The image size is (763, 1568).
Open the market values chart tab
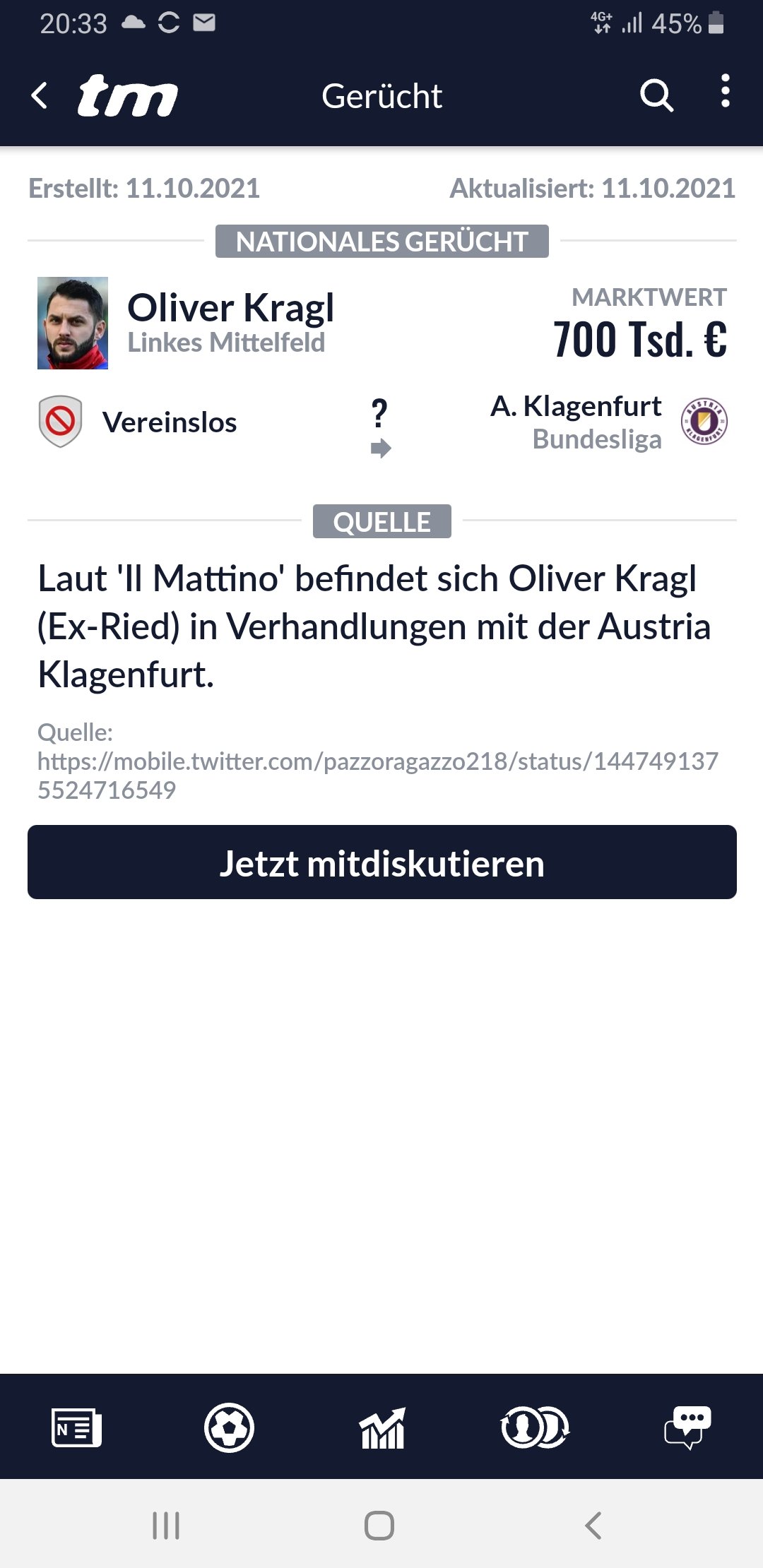tap(382, 1427)
